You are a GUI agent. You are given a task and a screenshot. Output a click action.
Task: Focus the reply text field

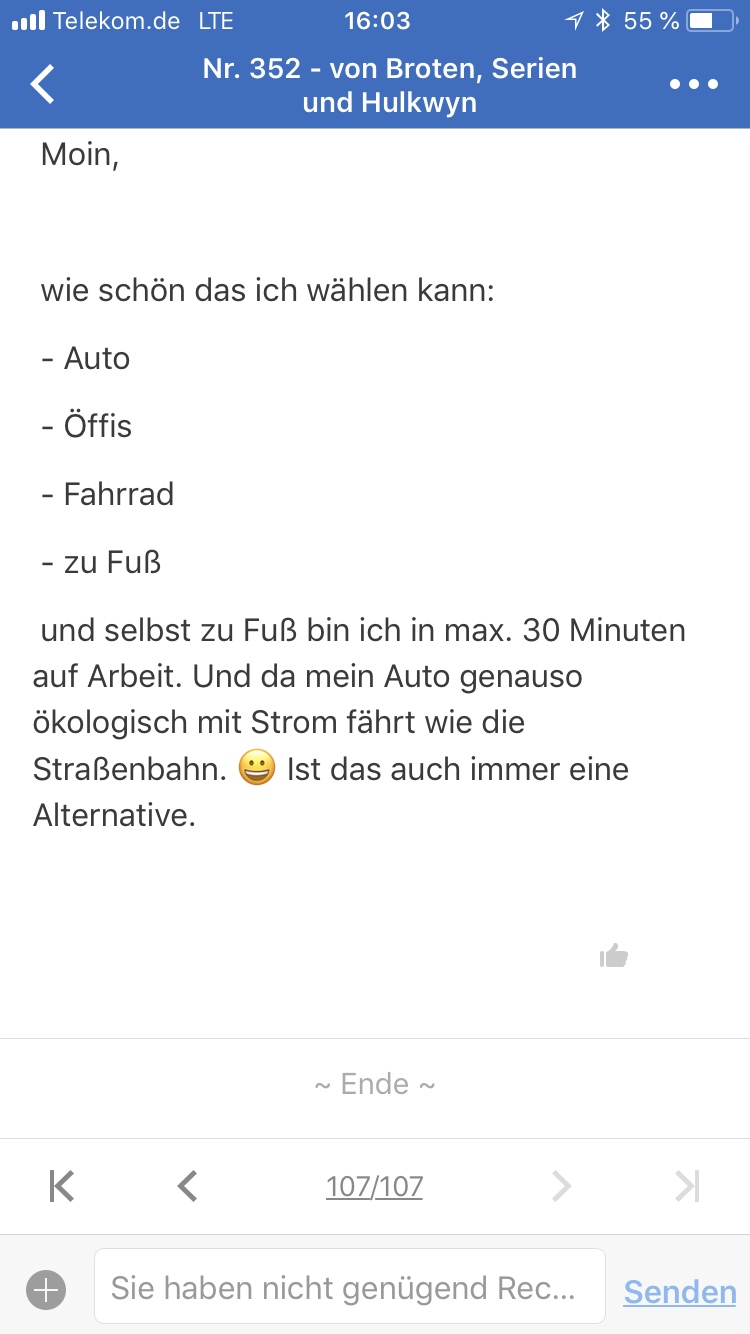[x=350, y=1286]
